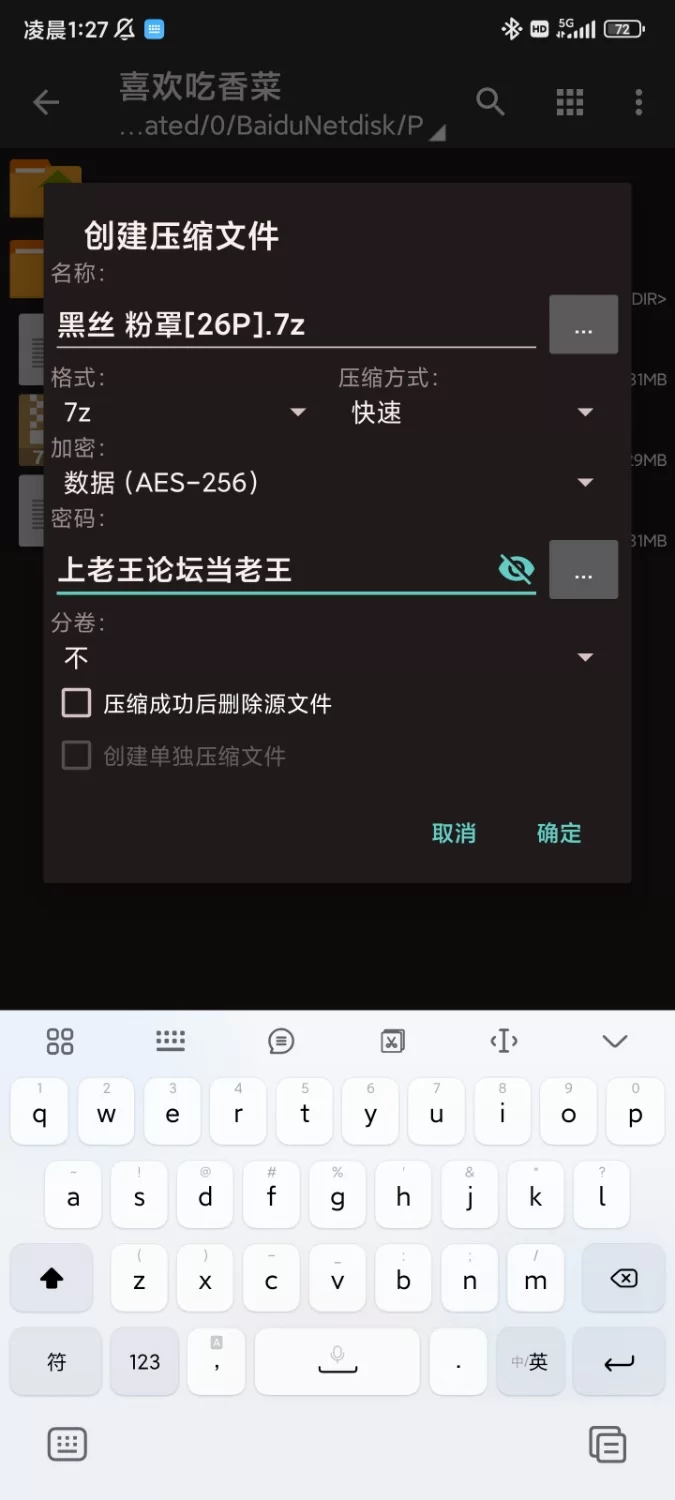Check 压缩成功后删除源文件 option
This screenshot has height=1500, width=675.
77,703
